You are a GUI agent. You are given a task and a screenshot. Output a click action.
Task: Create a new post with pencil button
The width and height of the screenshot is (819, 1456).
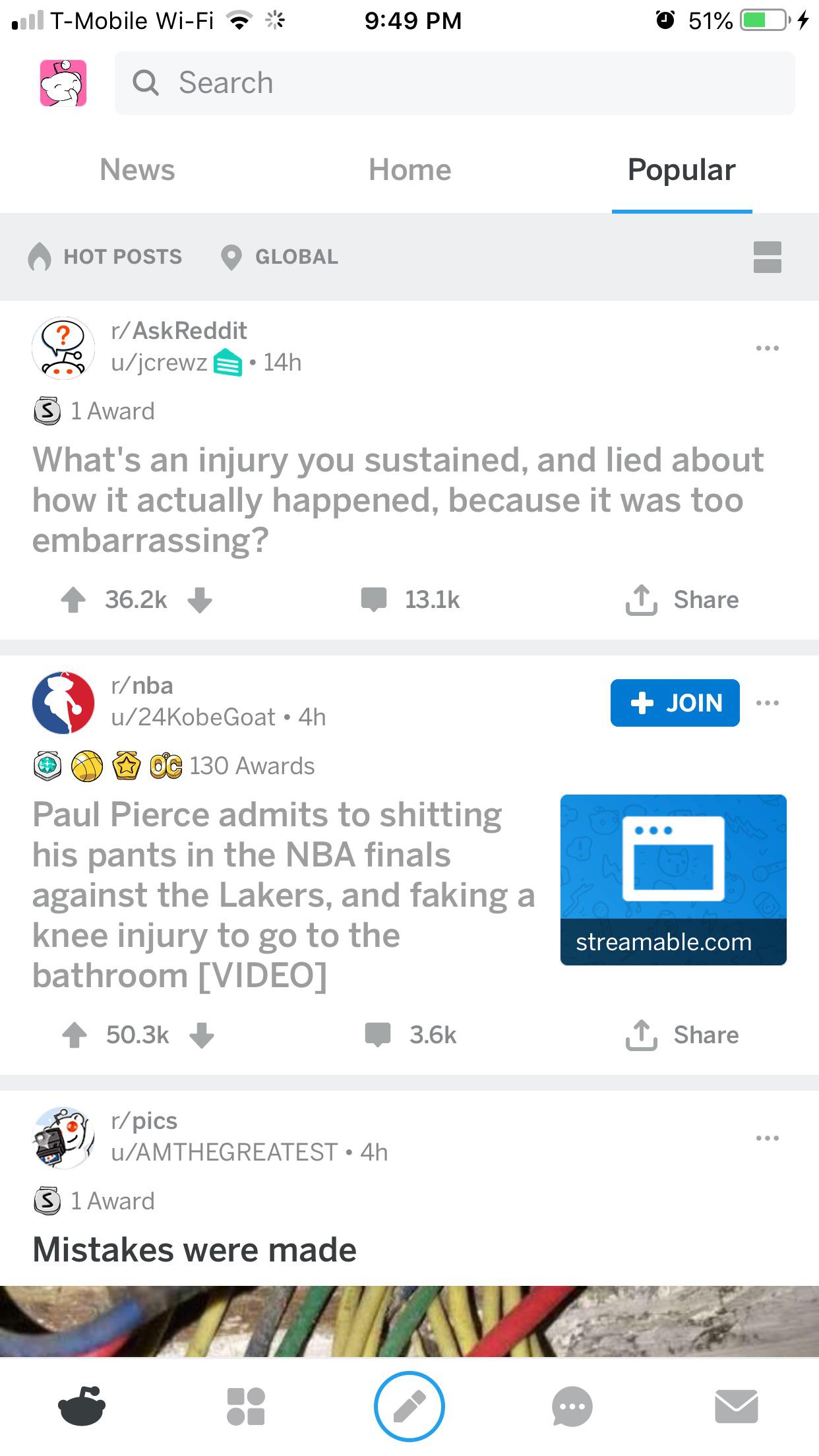[409, 1407]
